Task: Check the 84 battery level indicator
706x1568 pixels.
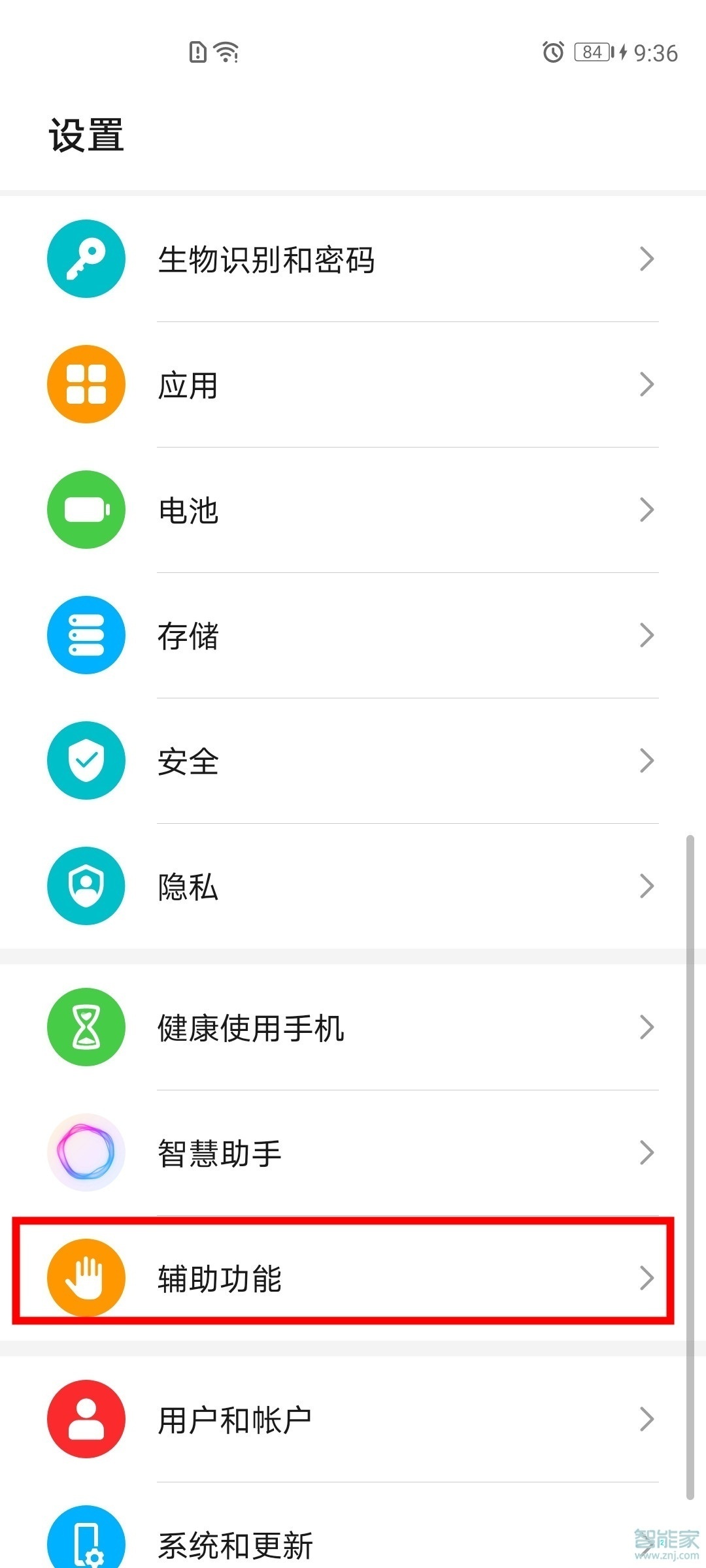Action: click(590, 52)
